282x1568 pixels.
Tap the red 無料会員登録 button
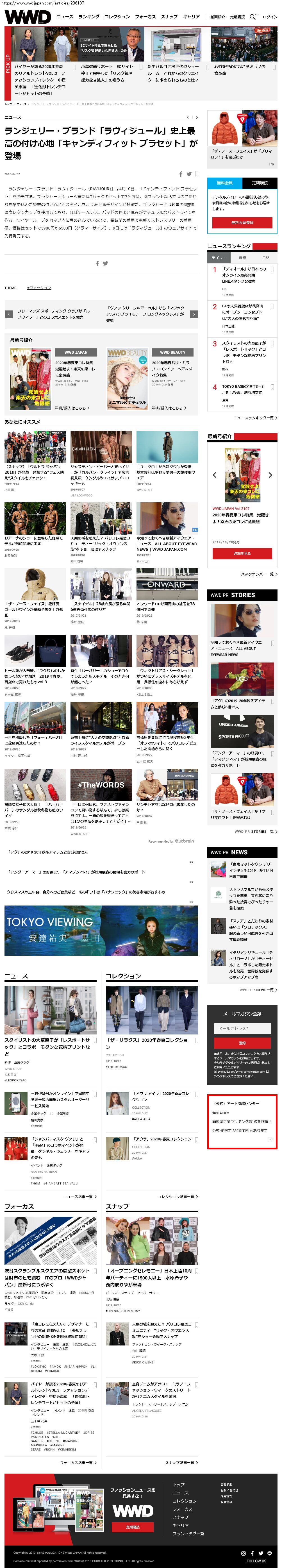click(242, 223)
